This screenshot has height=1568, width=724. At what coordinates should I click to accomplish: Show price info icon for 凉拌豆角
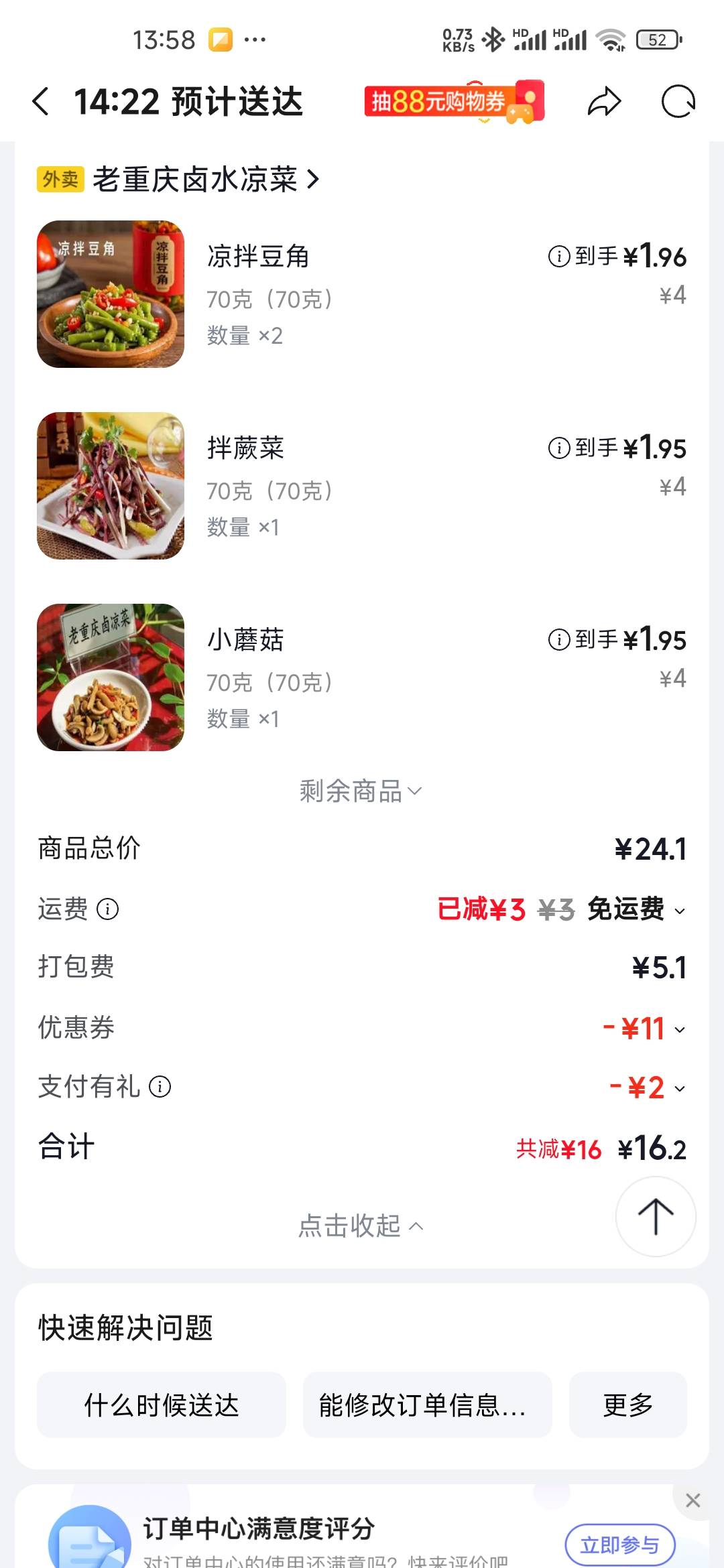click(559, 256)
